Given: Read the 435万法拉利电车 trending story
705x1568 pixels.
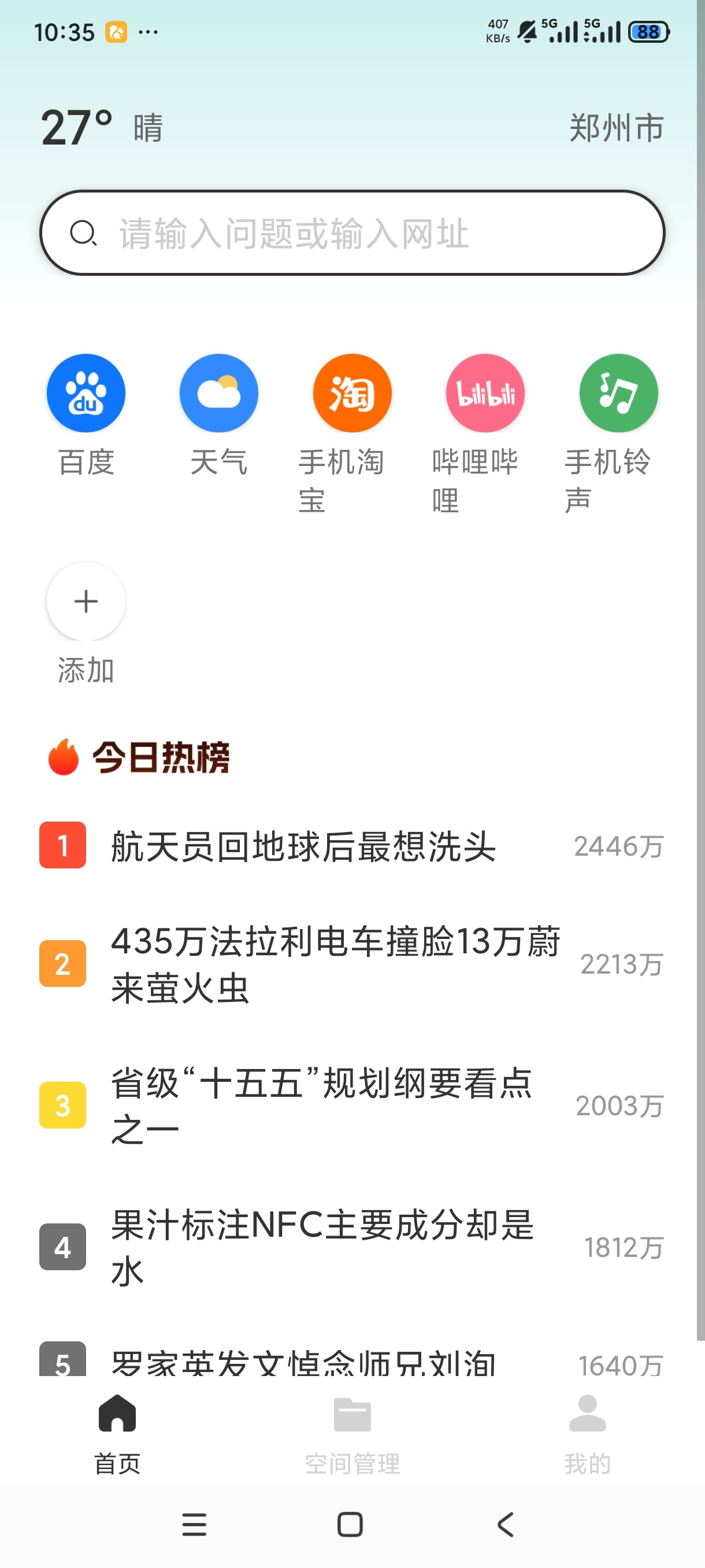Looking at the screenshot, I should pos(352,964).
